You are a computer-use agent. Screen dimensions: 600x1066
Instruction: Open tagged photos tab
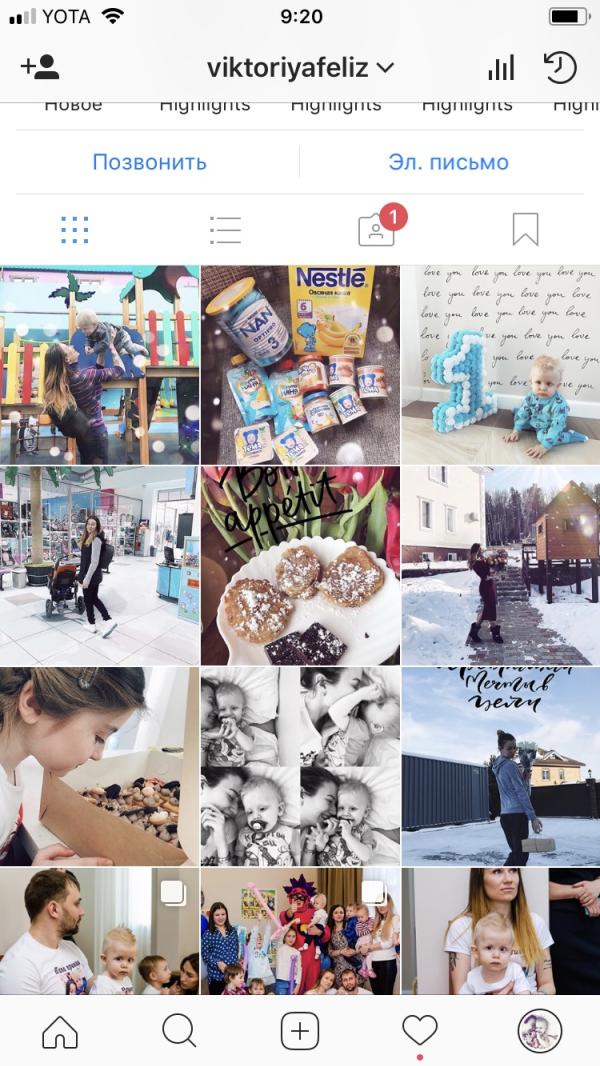[x=376, y=230]
